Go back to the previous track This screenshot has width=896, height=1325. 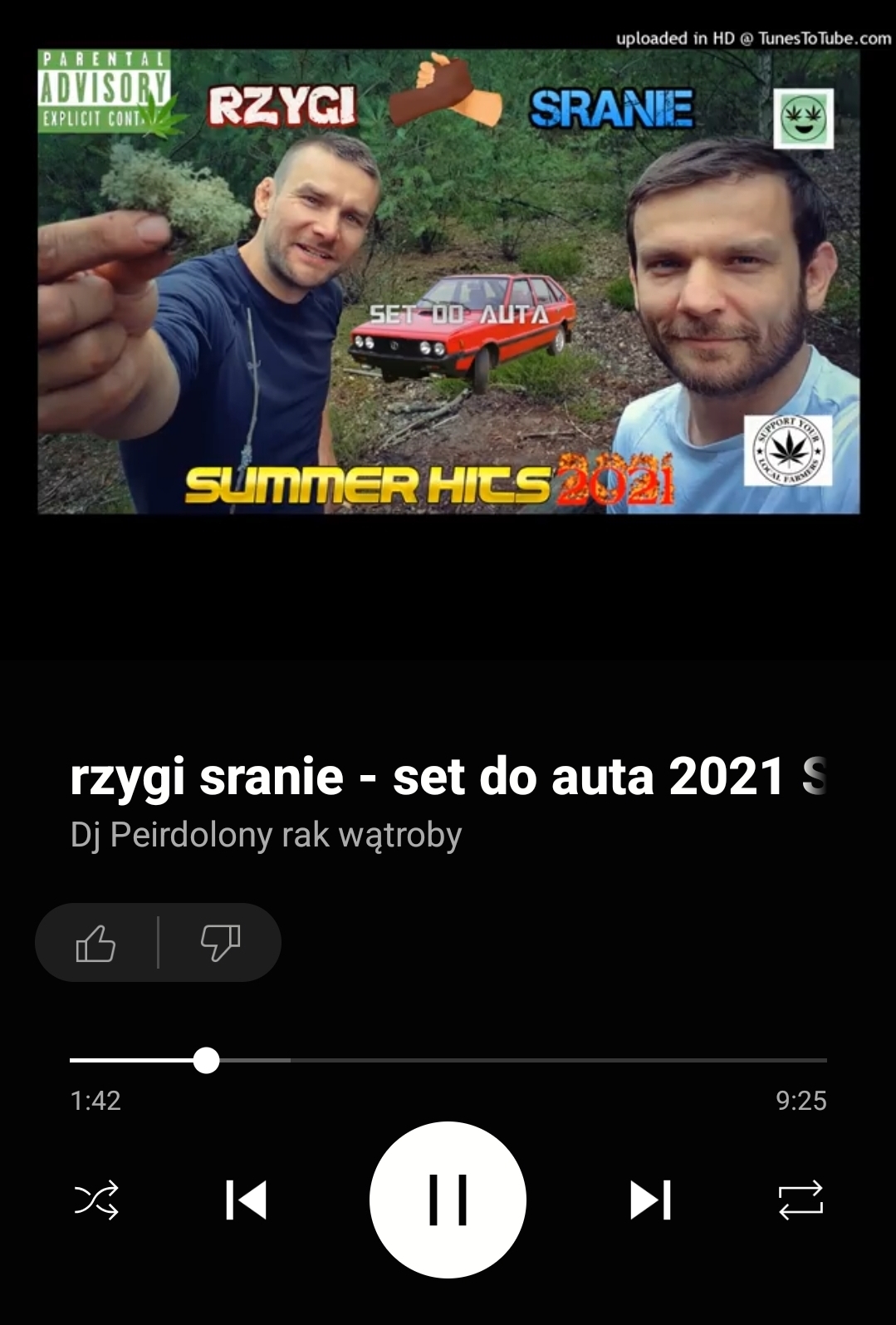246,1200
